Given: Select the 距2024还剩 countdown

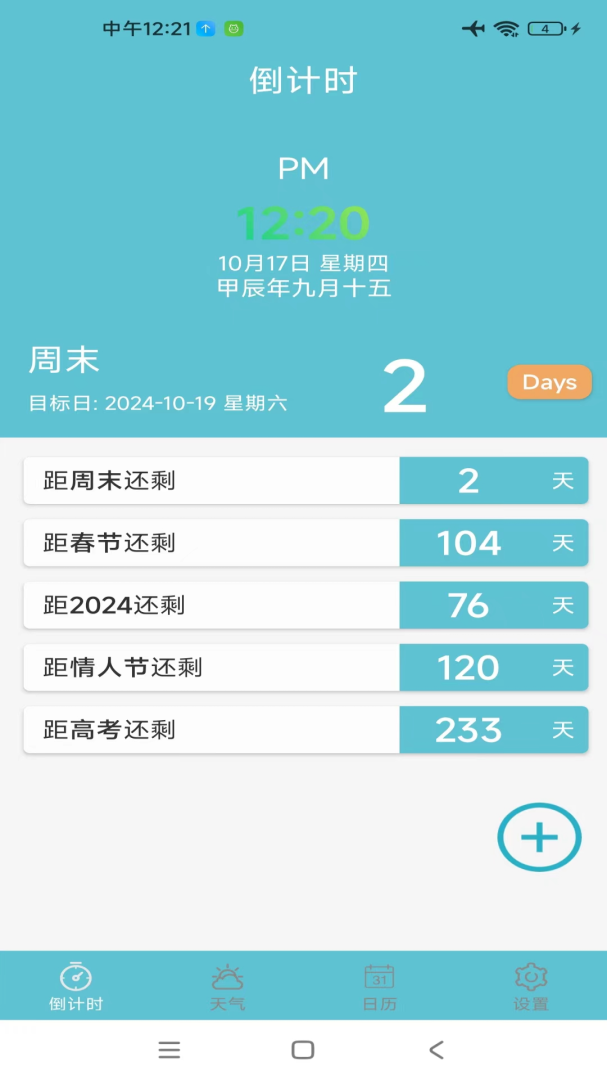Looking at the screenshot, I should (x=305, y=605).
